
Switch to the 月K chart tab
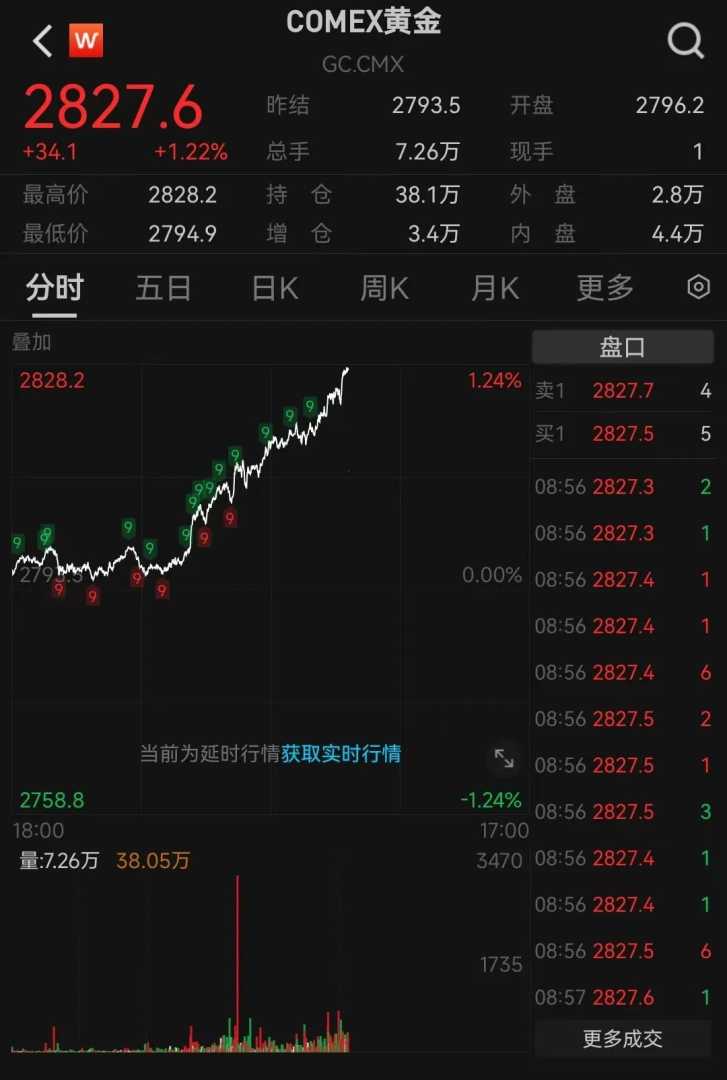click(495, 289)
